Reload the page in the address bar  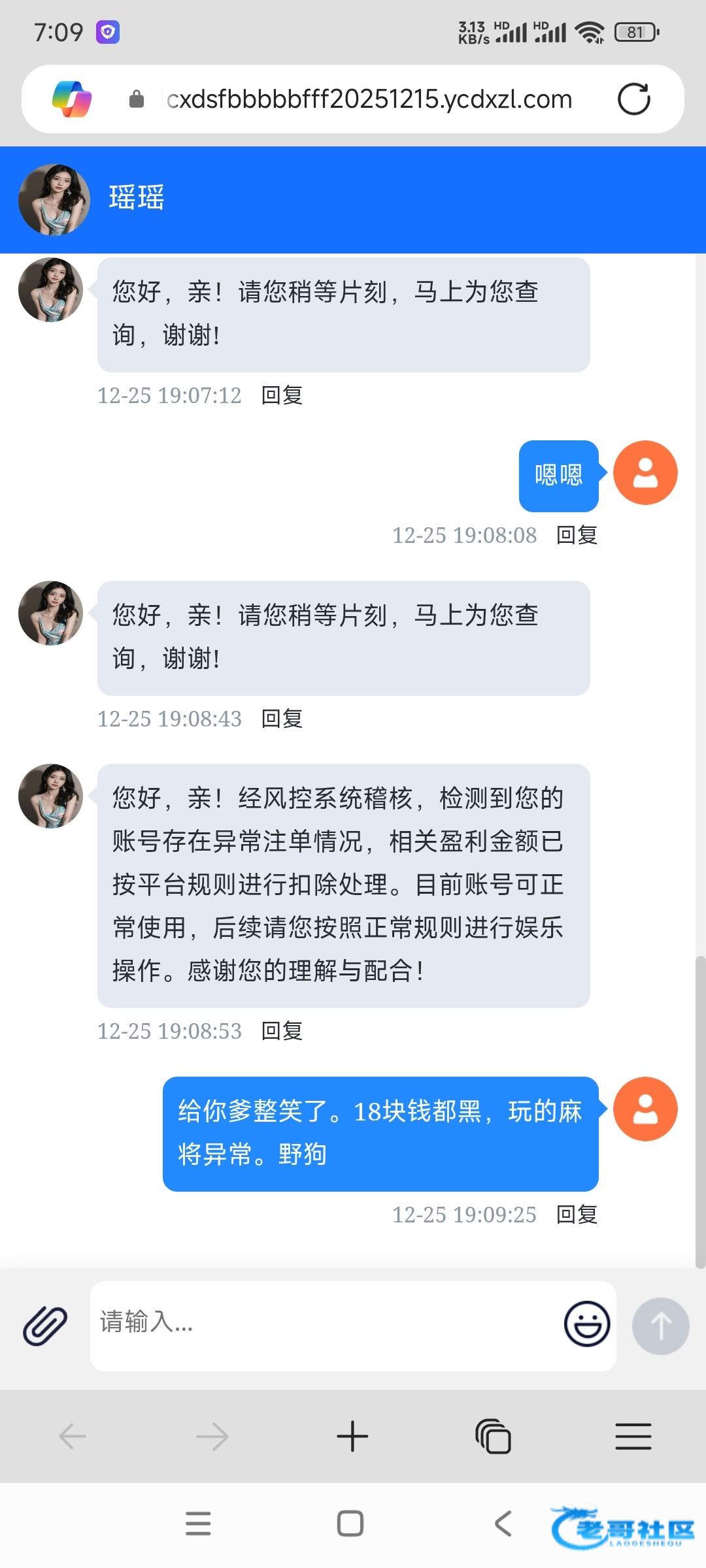click(x=633, y=99)
